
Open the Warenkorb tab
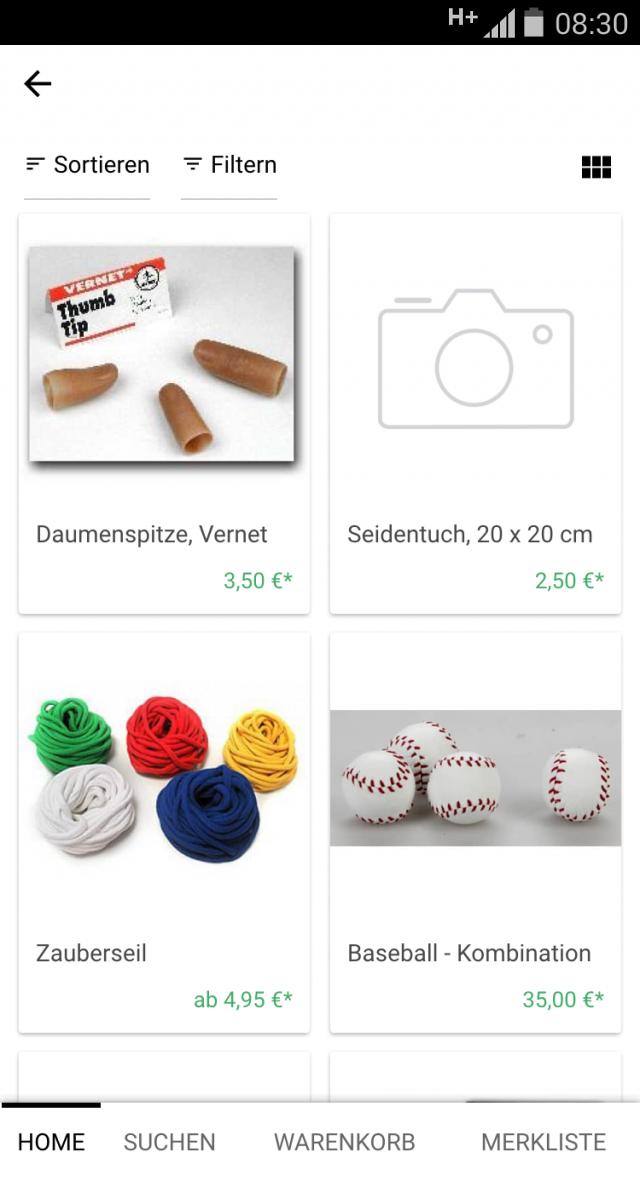click(344, 1142)
